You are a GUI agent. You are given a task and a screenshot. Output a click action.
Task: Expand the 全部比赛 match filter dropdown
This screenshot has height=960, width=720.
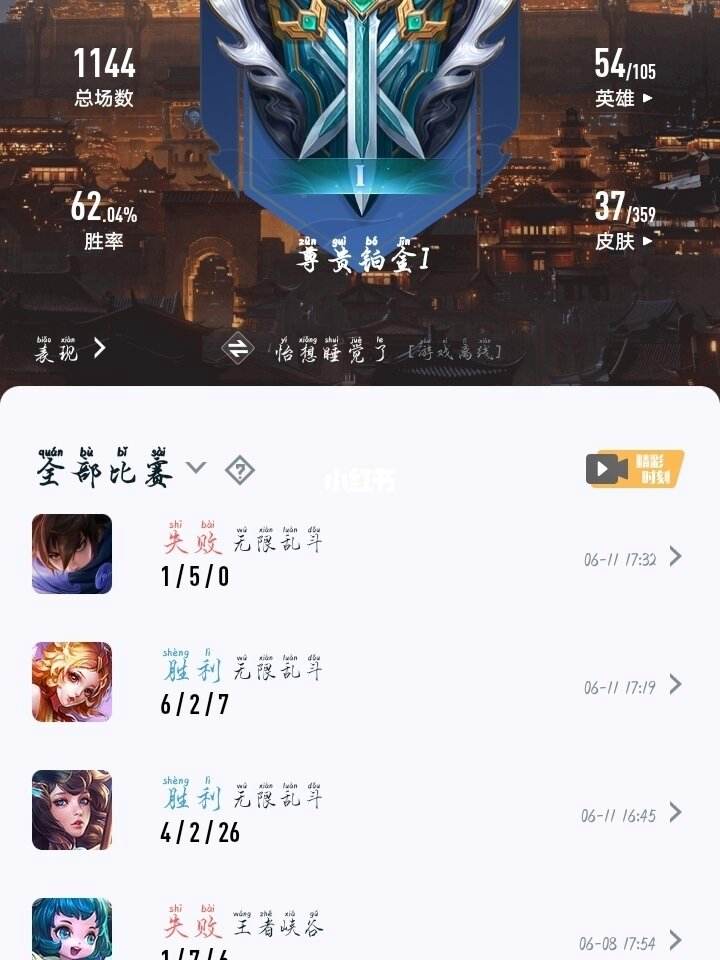click(x=197, y=467)
